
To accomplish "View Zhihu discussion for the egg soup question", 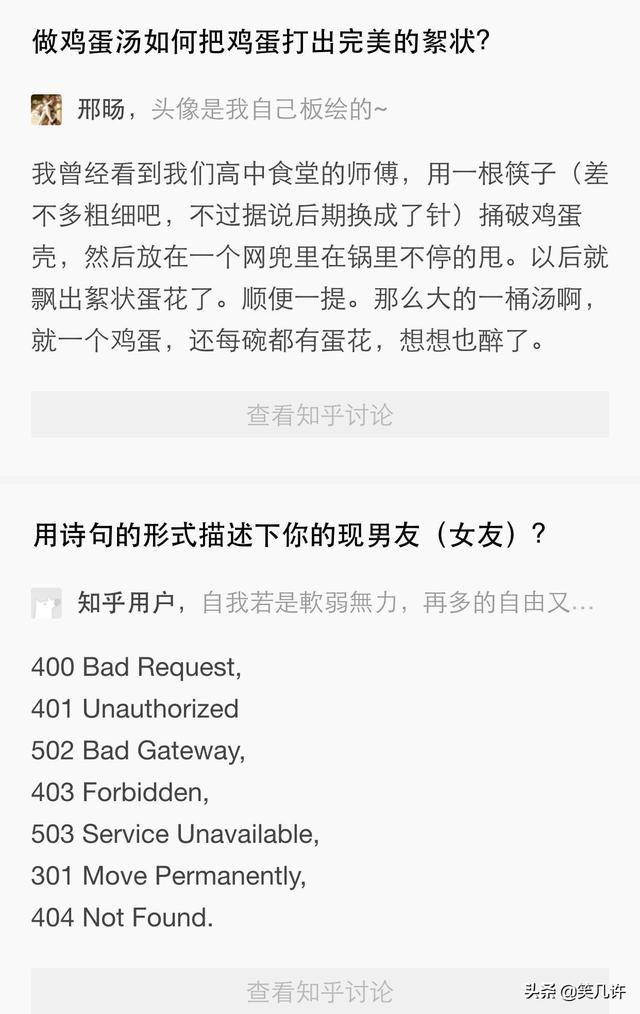I will [319, 415].
